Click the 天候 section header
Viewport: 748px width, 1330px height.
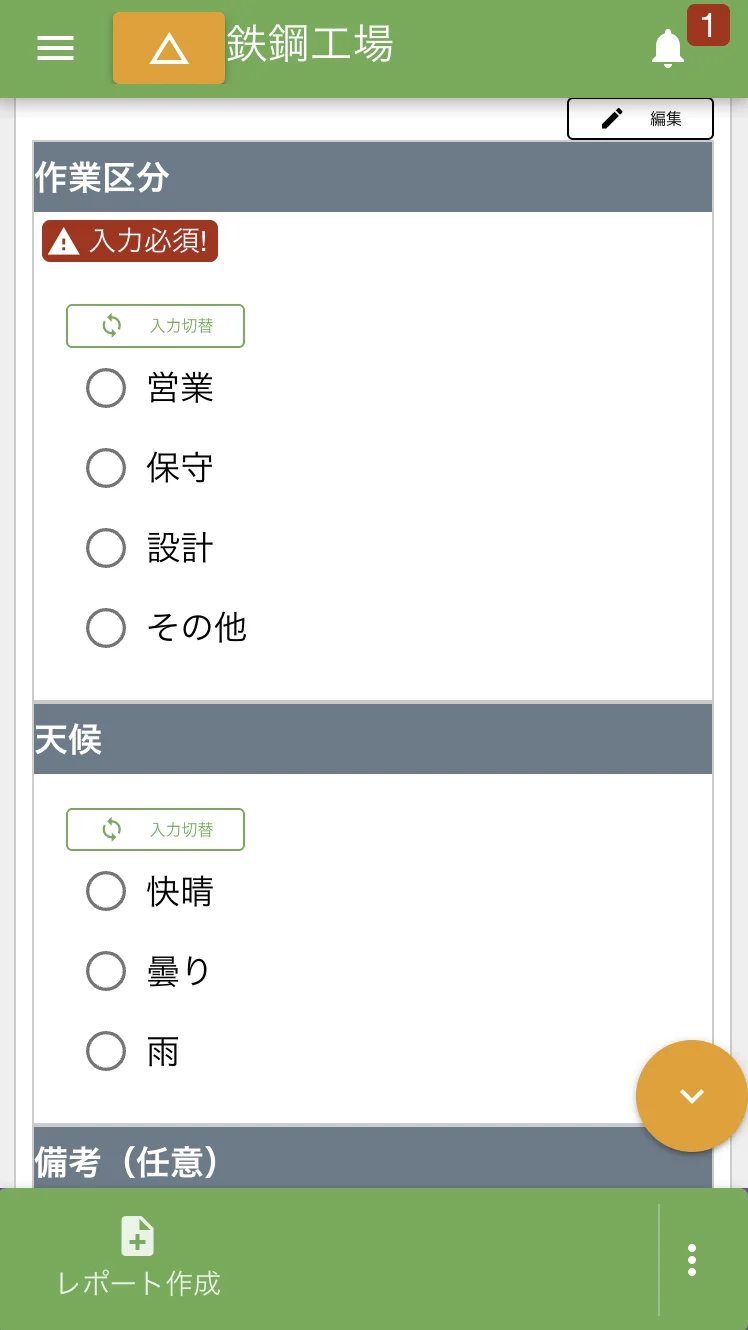click(x=372, y=738)
